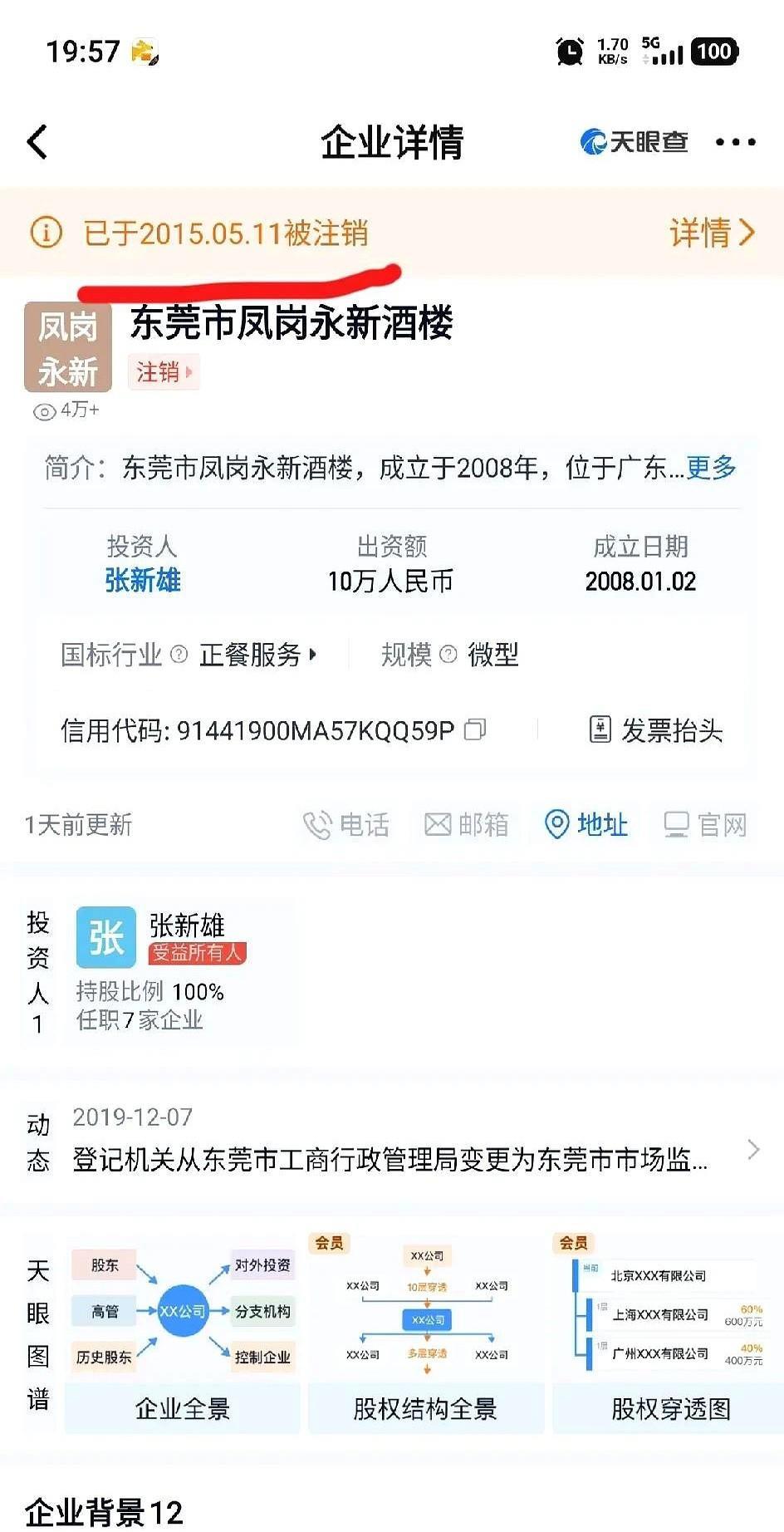
Task: Tap the 注销 status tag
Action: point(164,371)
